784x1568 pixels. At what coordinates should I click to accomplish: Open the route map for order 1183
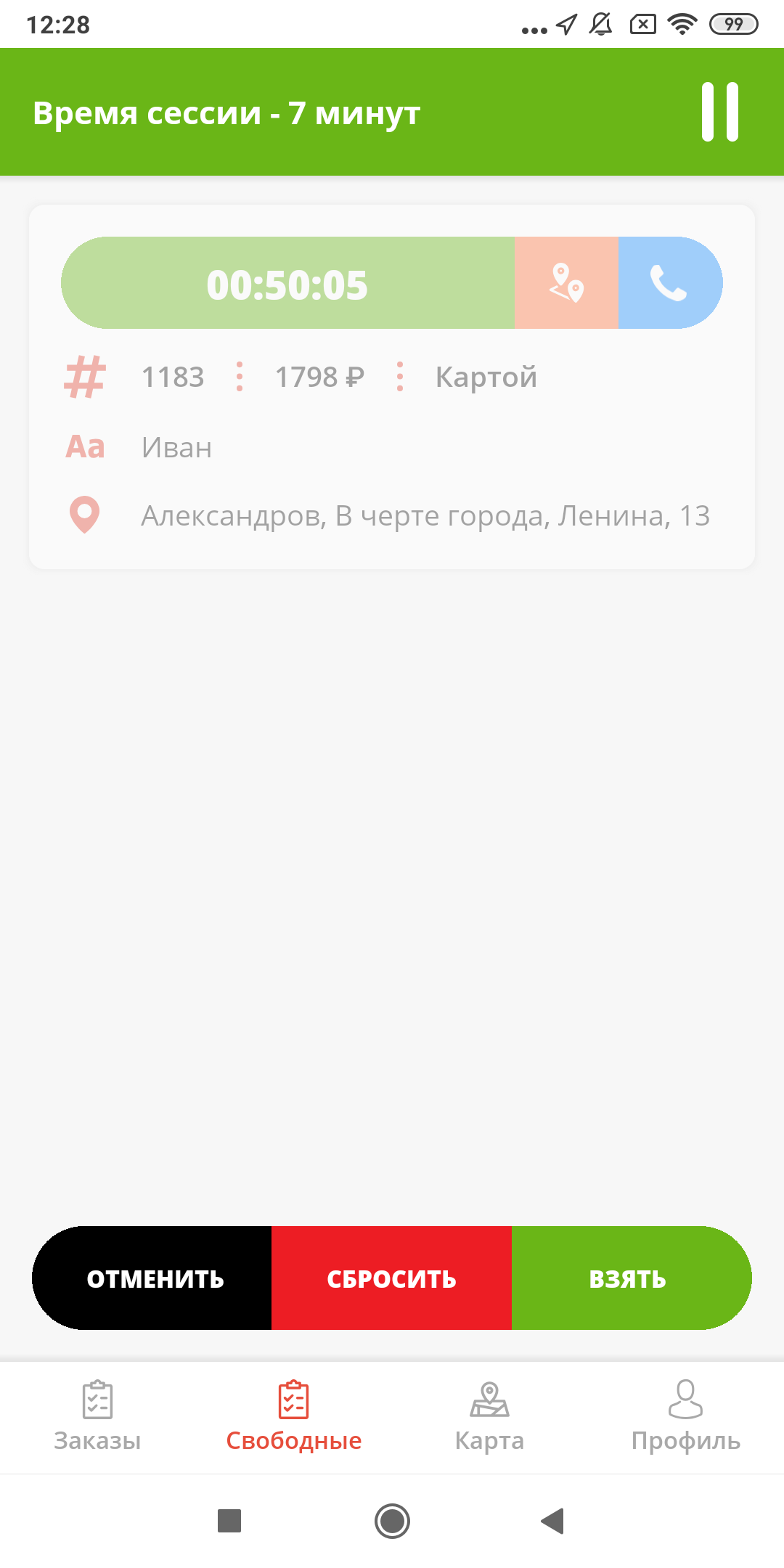click(566, 282)
